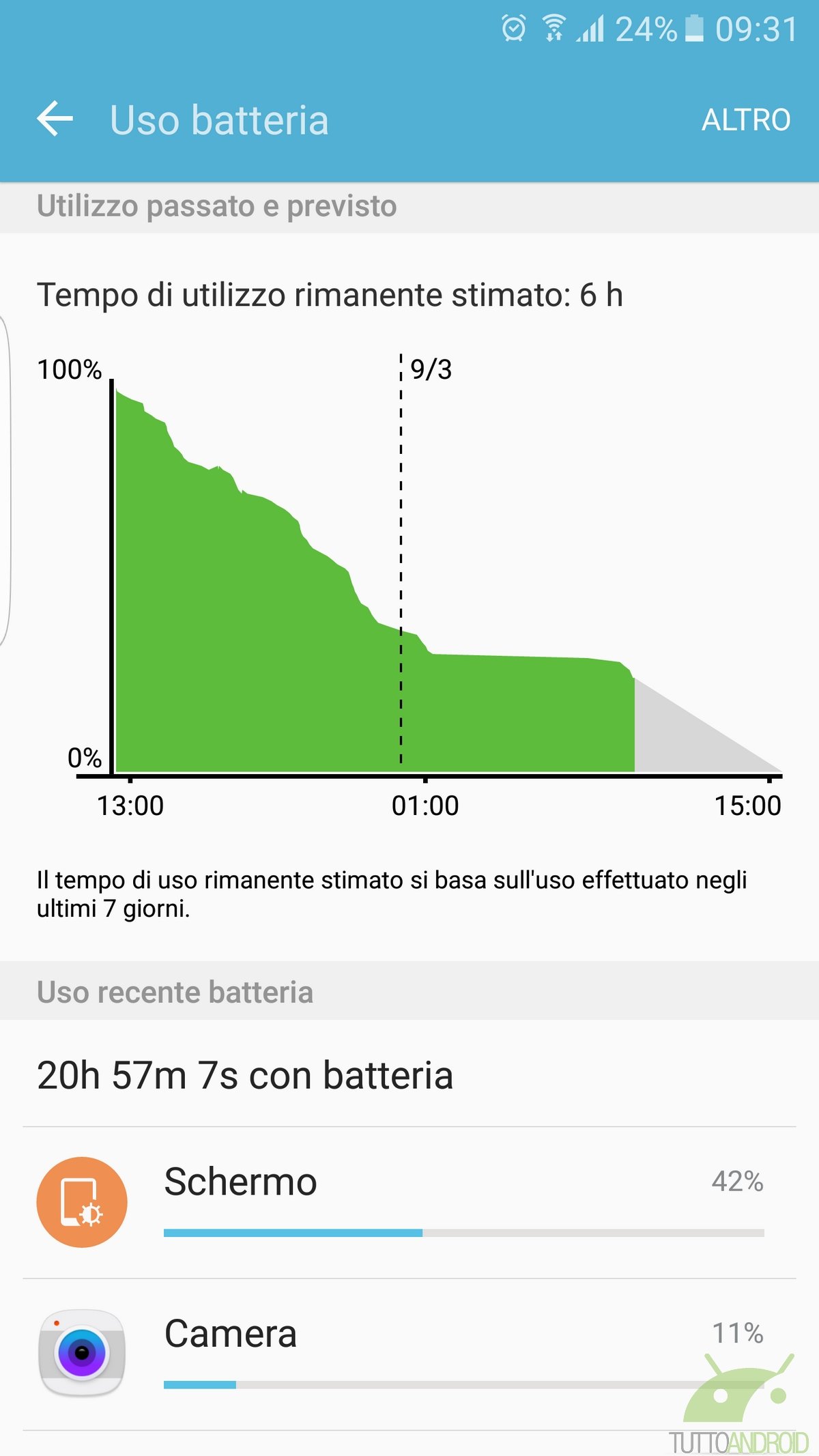The width and height of the screenshot is (819, 1456).
Task: Open Schermo battery usage details
Action: (409, 1201)
